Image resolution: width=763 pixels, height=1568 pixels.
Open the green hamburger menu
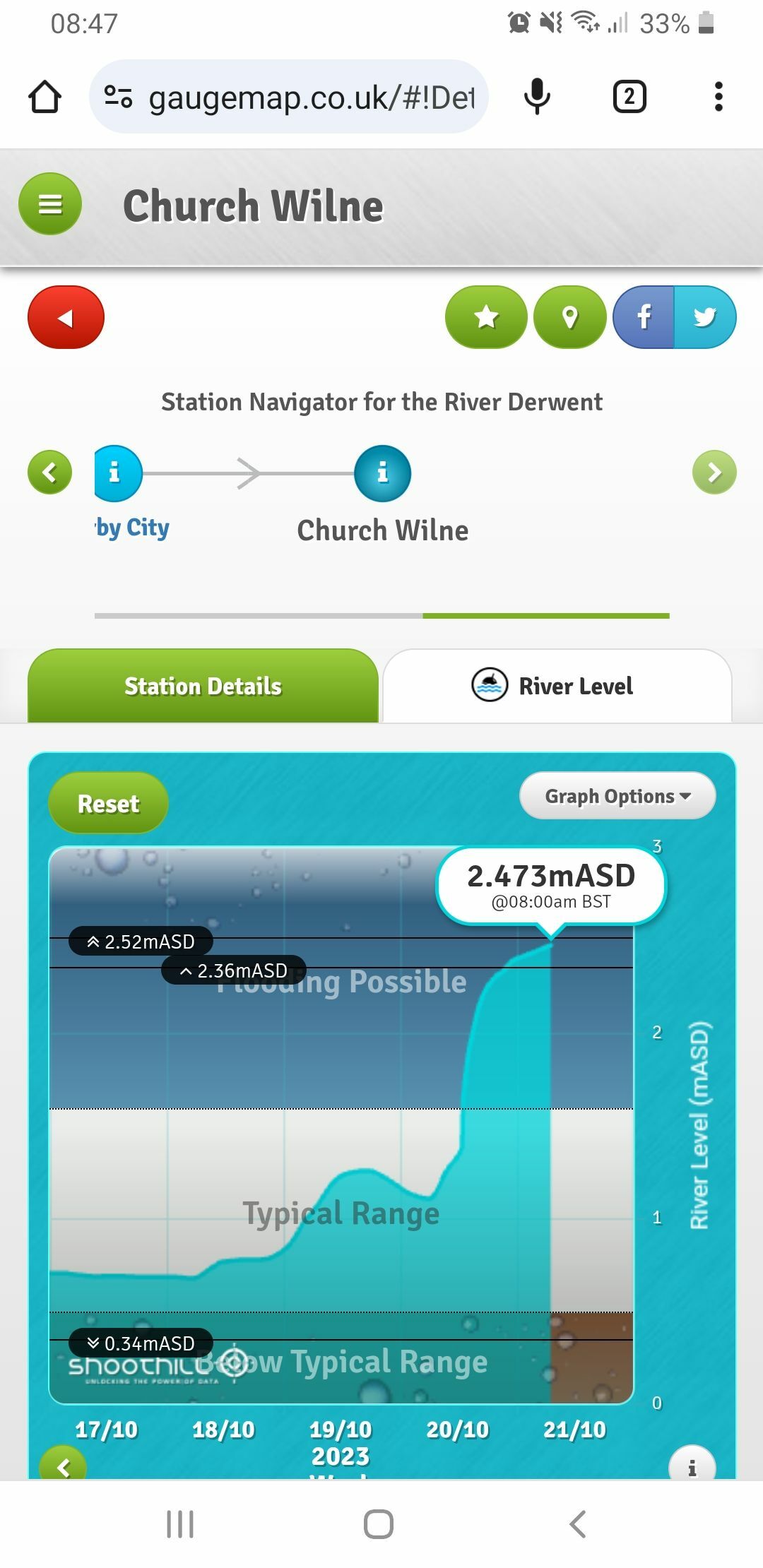coord(50,204)
